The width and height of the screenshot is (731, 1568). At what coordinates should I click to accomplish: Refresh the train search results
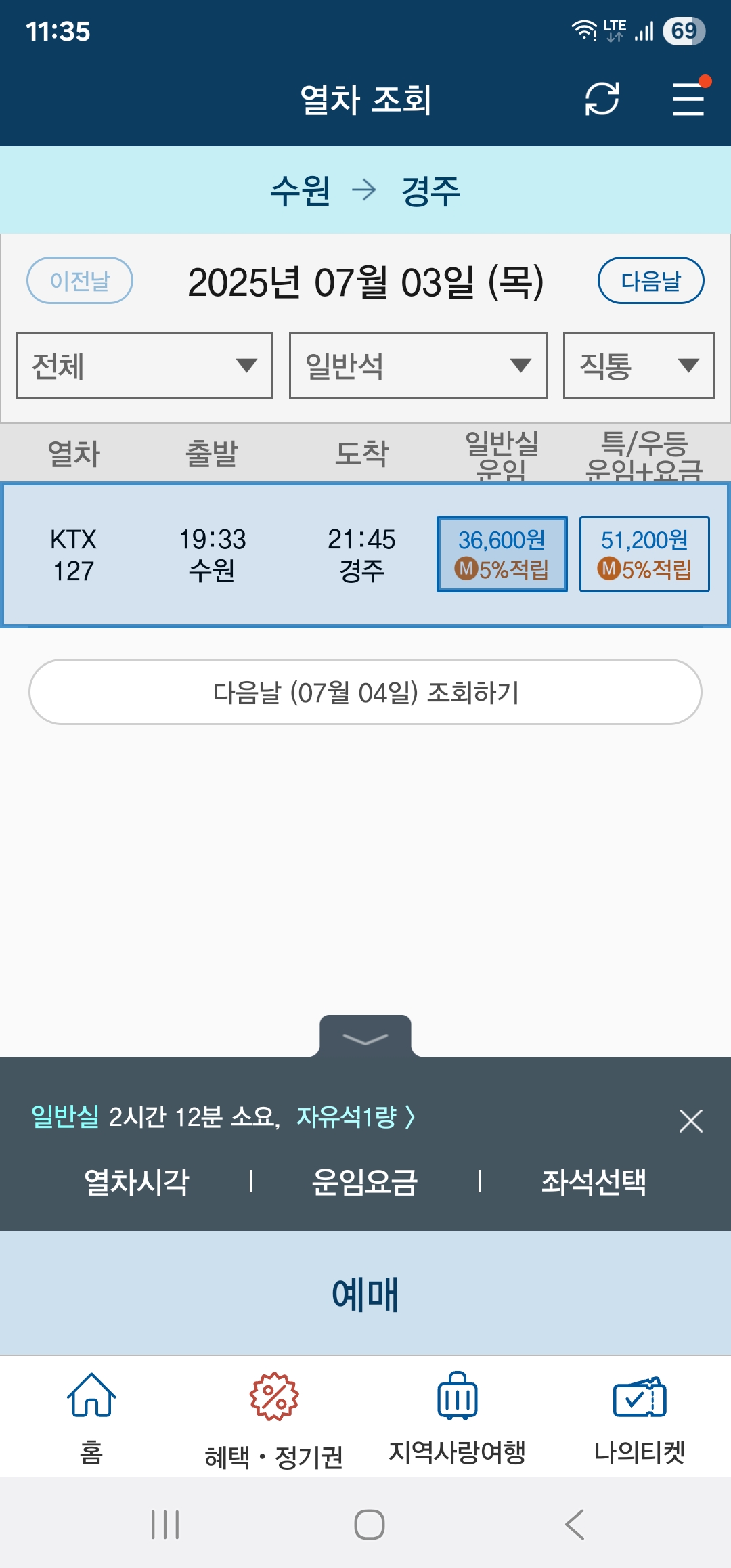[602, 99]
